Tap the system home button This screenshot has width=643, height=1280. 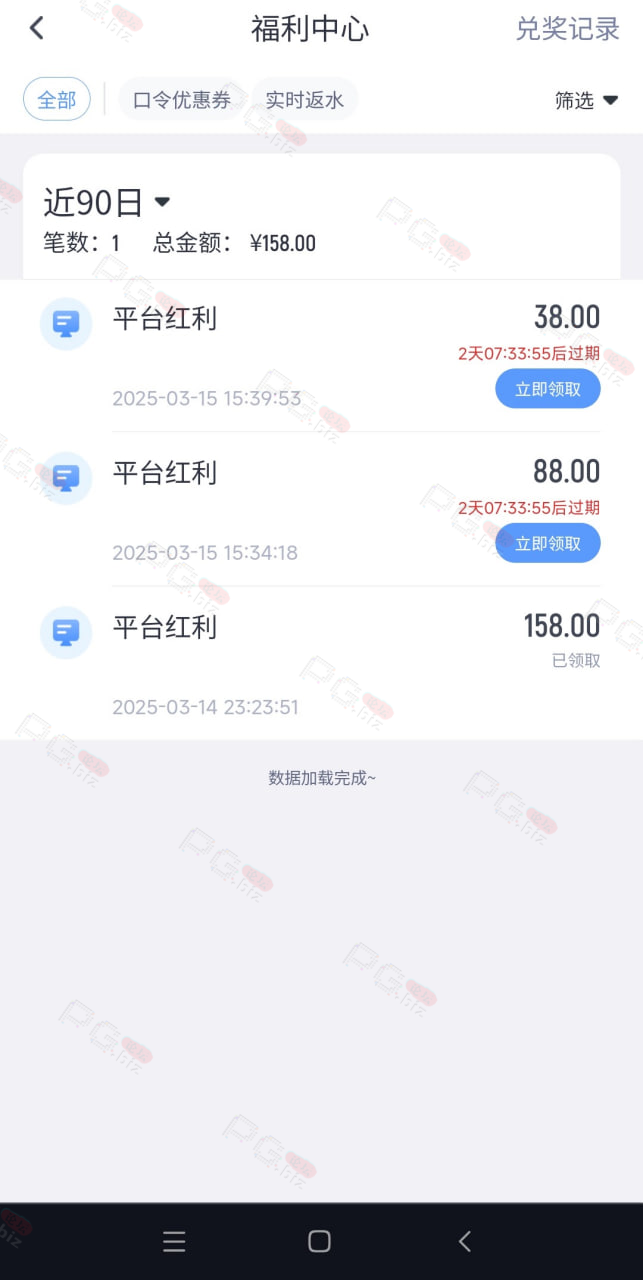click(x=319, y=1241)
